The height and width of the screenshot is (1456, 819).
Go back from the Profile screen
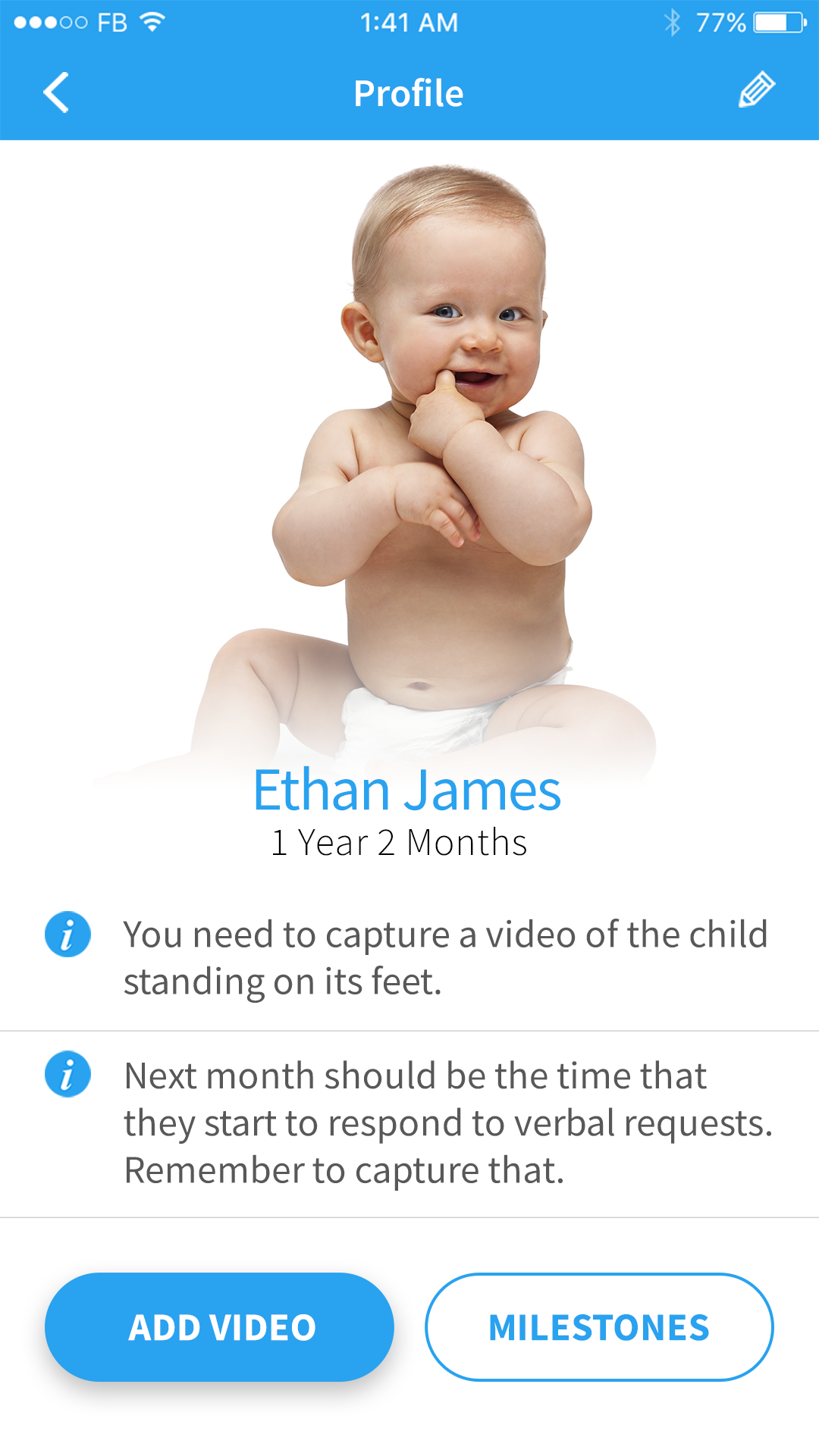[x=56, y=92]
